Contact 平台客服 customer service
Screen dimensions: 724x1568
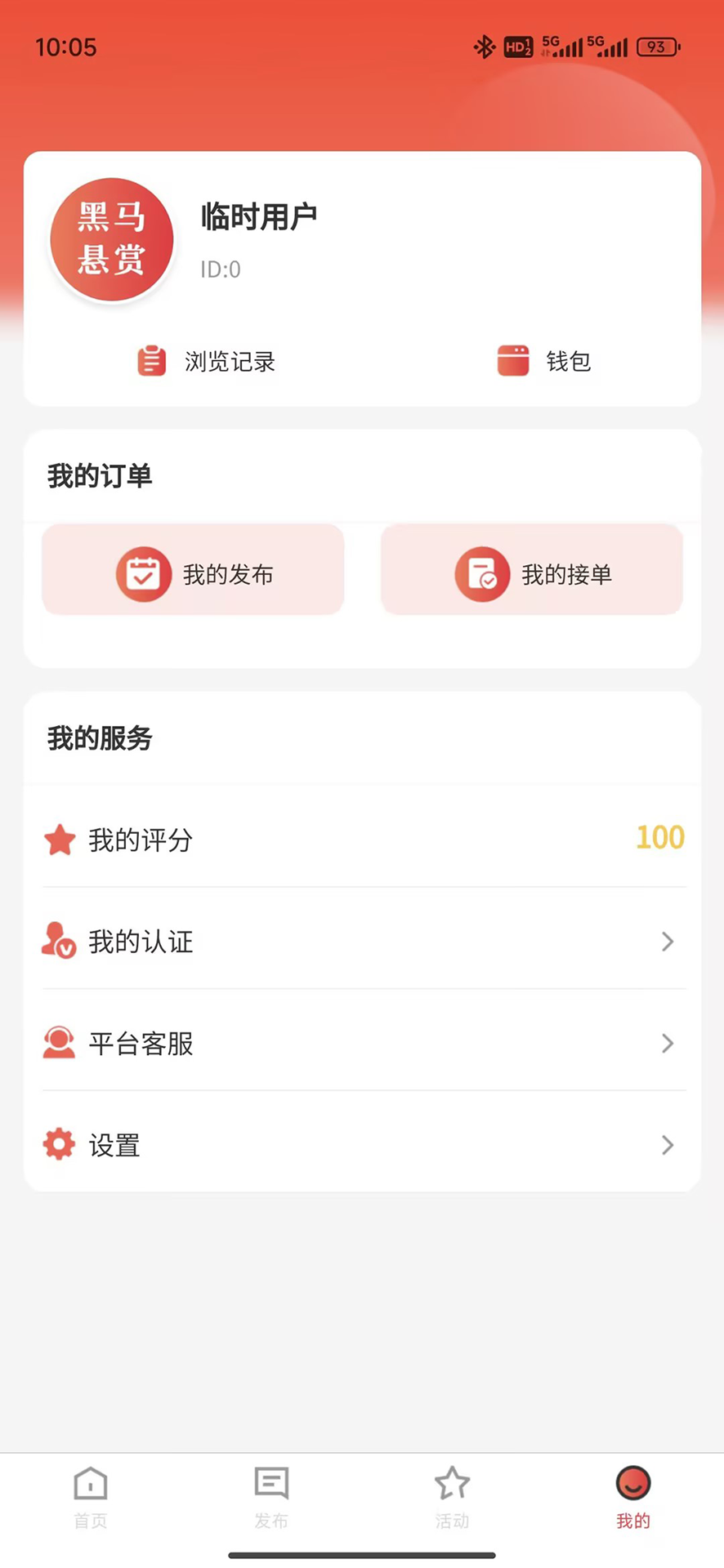[x=363, y=1043]
